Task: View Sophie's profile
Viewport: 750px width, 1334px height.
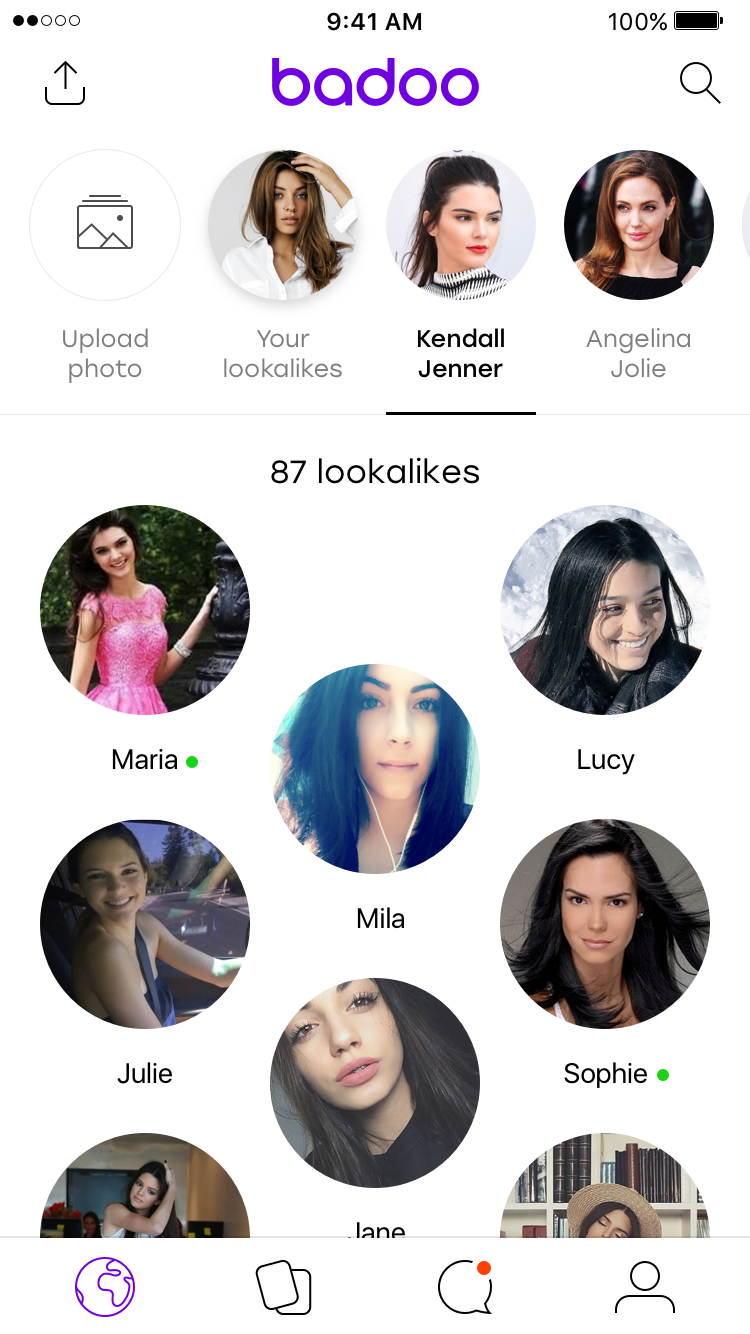Action: tap(605, 924)
